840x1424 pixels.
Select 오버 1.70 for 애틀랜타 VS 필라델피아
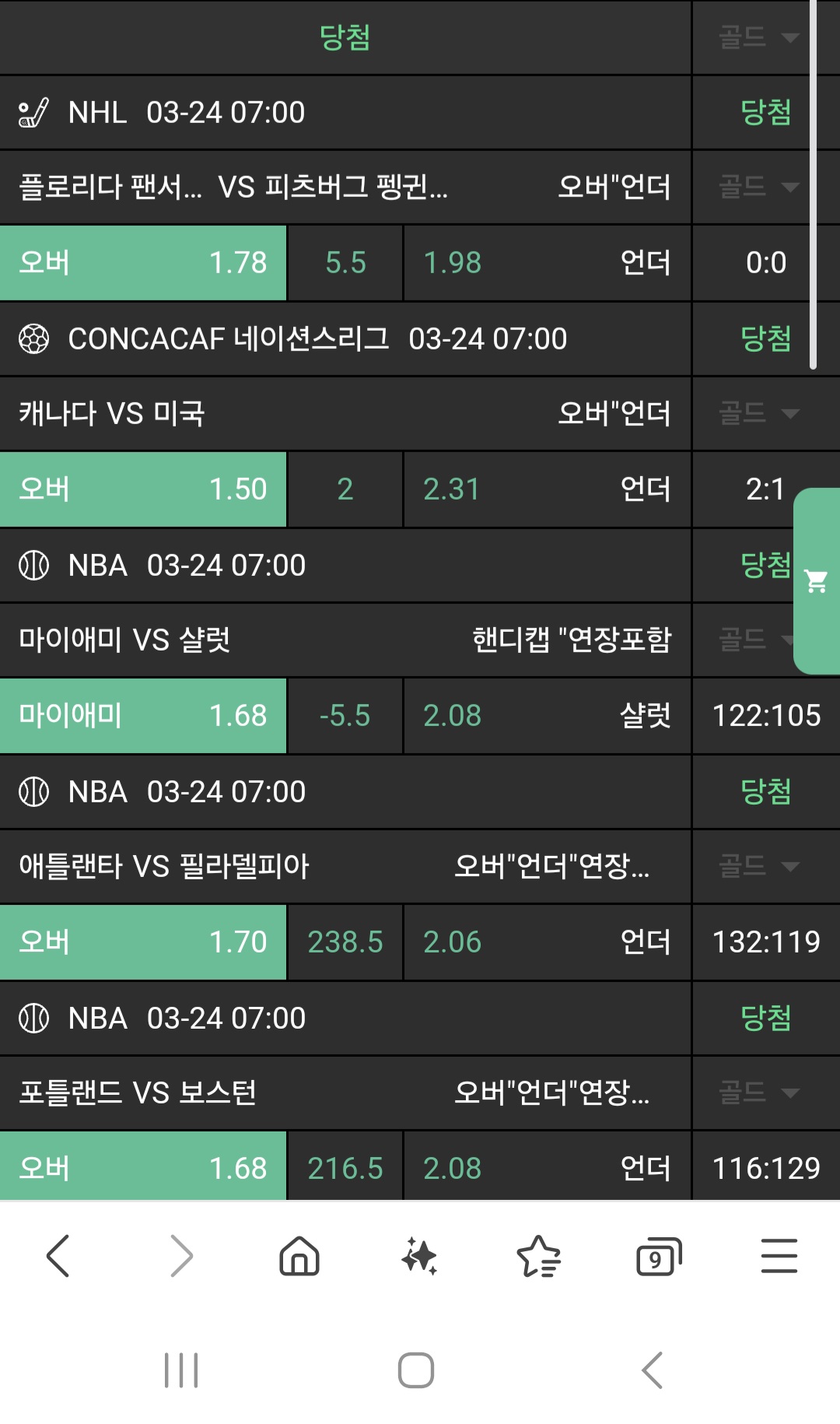143,942
